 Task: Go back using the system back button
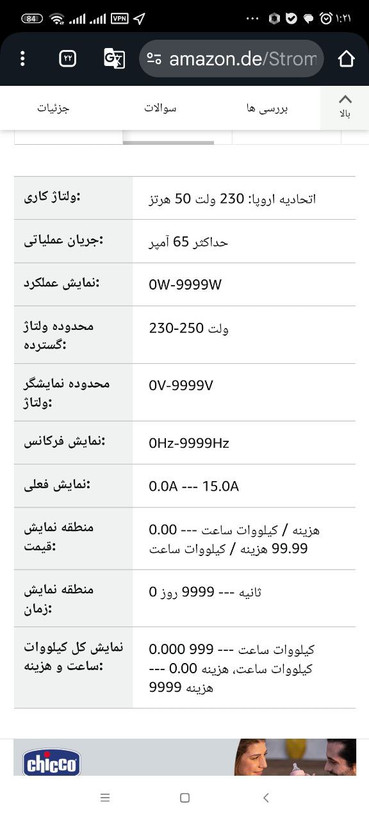(266, 798)
